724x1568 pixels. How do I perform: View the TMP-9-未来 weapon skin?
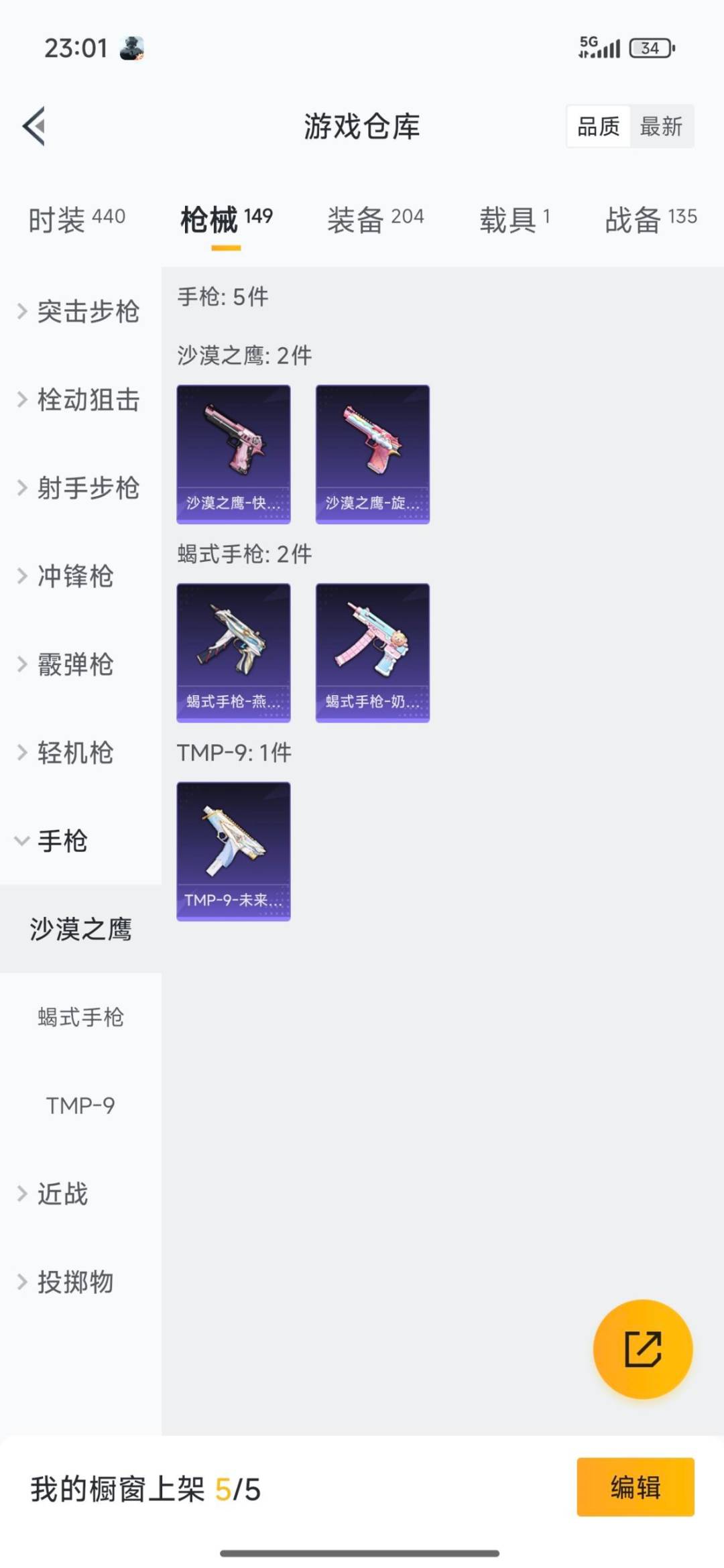click(233, 850)
